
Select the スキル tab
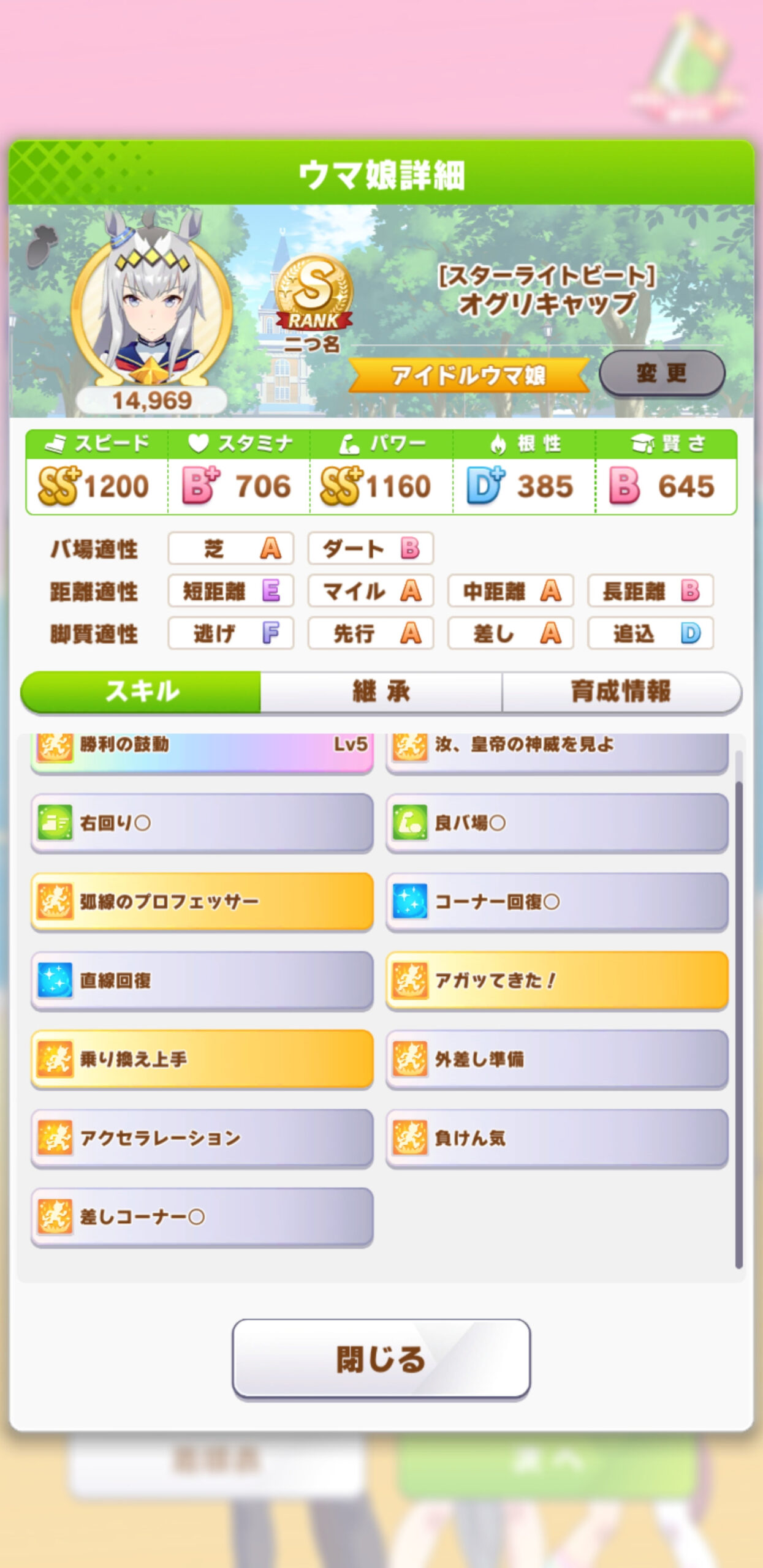click(x=142, y=692)
